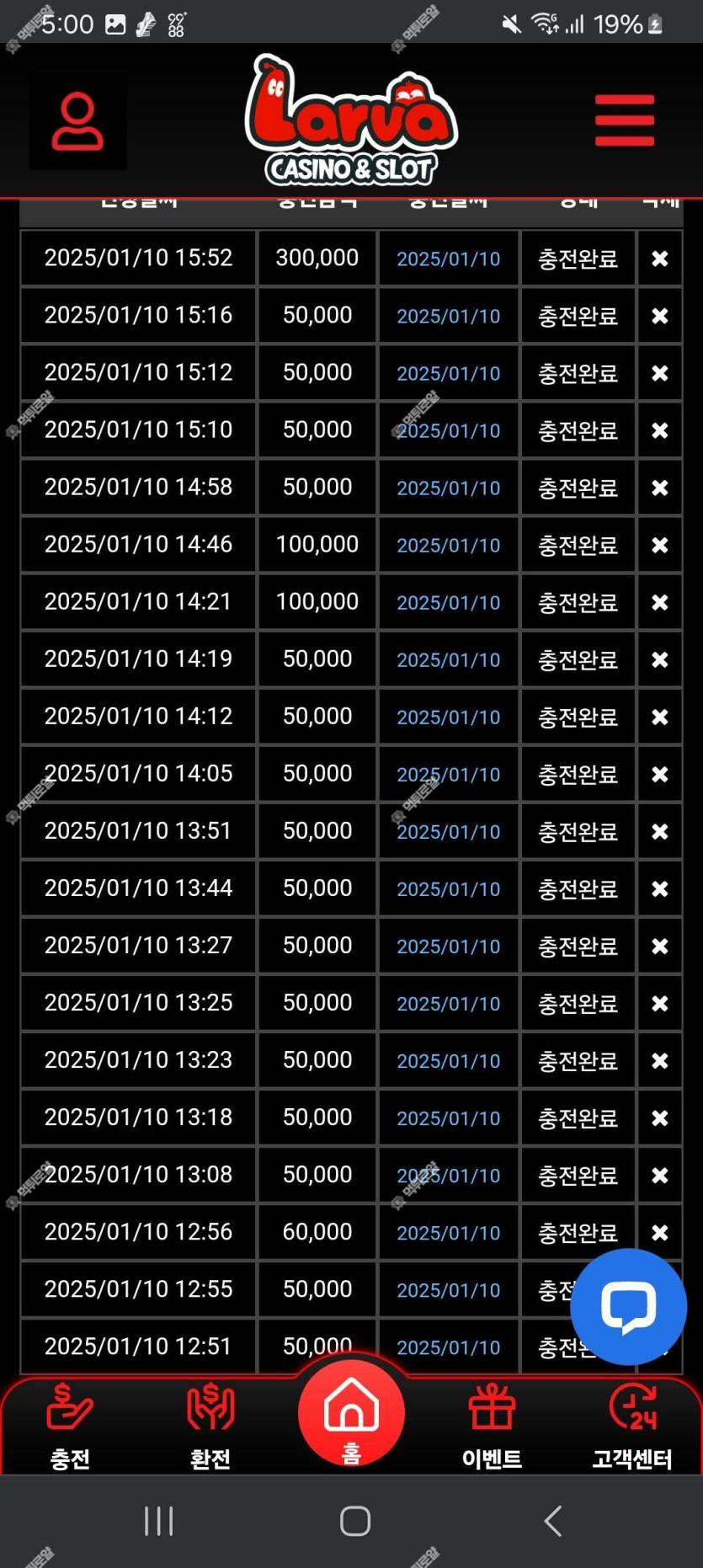703x1568 pixels.
Task: Delete the 2025/01/10 13:08 entry
Action: (660, 1176)
